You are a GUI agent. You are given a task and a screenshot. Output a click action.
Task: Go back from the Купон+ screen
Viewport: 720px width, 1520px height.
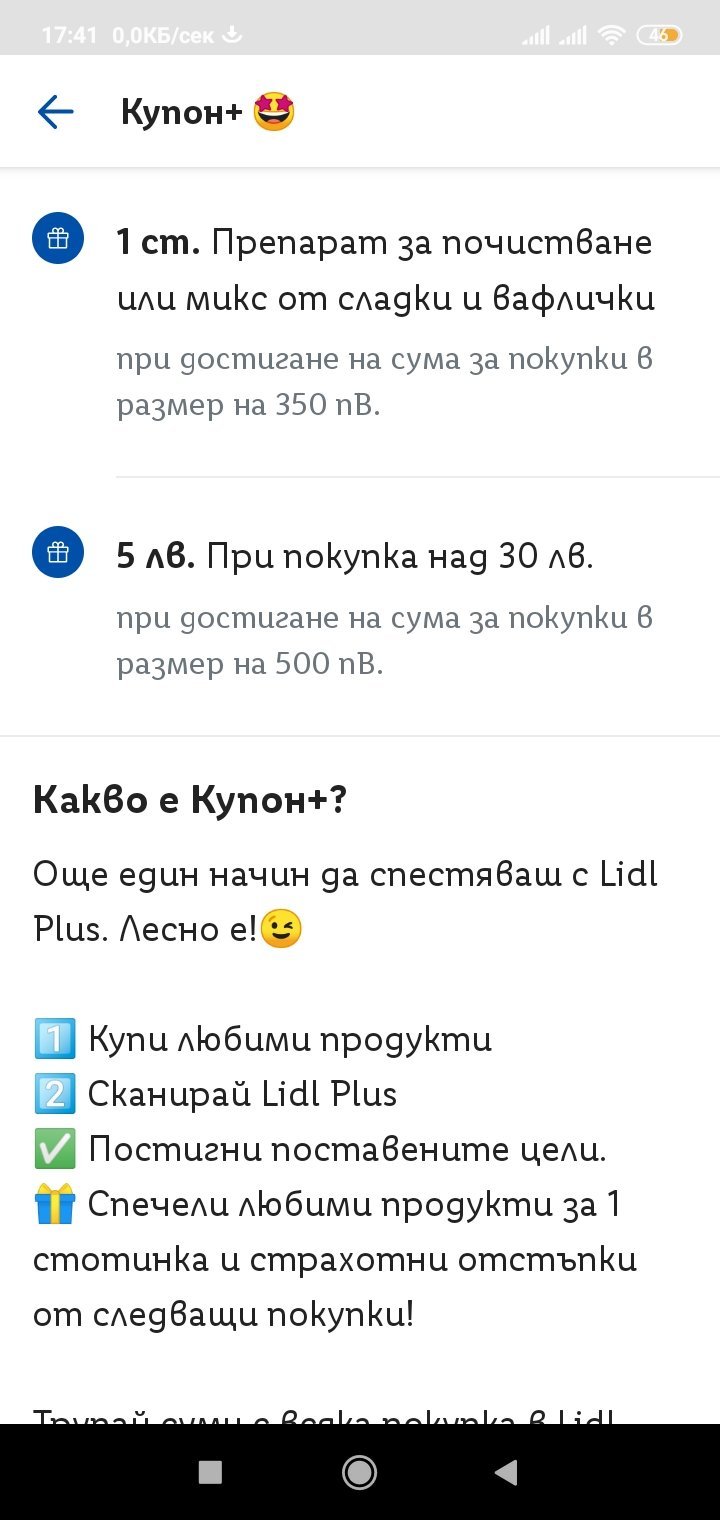[x=56, y=112]
